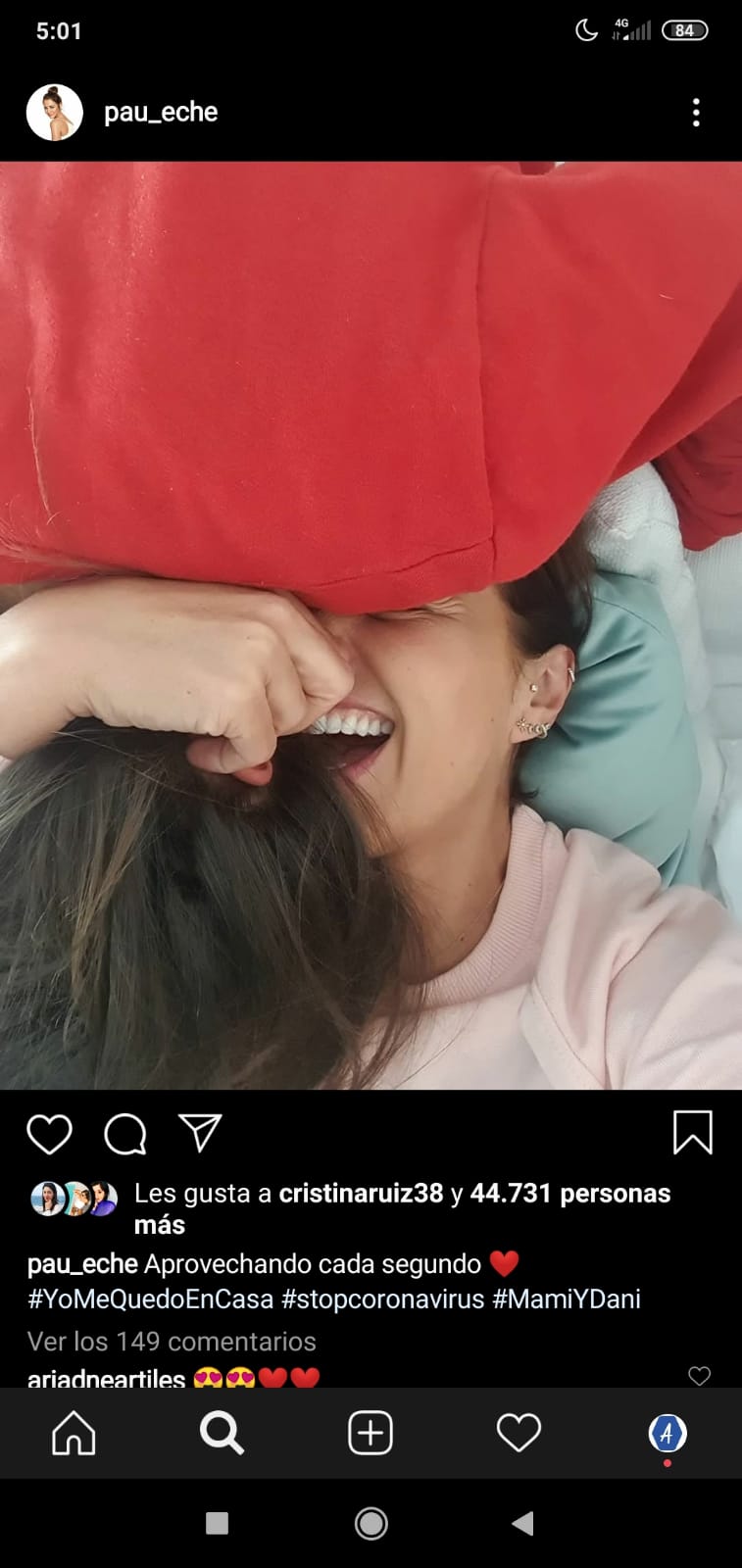Open the #YoMeQuedoEnCasa hashtag
742x1568 pixels.
click(x=151, y=1299)
